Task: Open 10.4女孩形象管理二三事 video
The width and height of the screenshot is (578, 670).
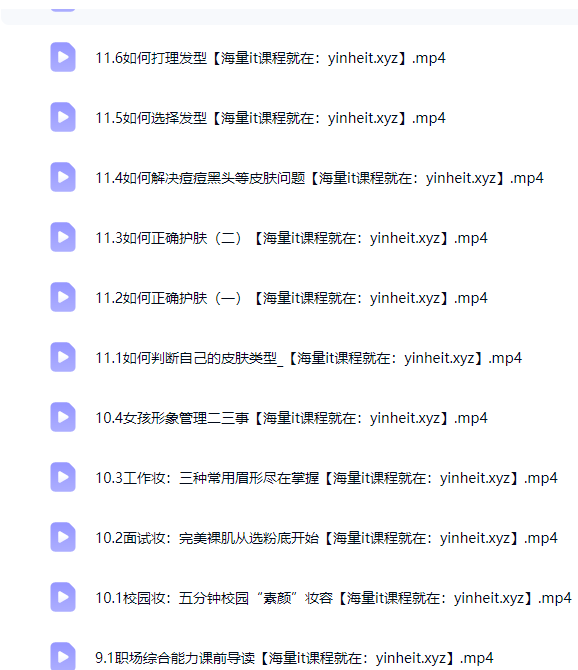Action: [291, 418]
